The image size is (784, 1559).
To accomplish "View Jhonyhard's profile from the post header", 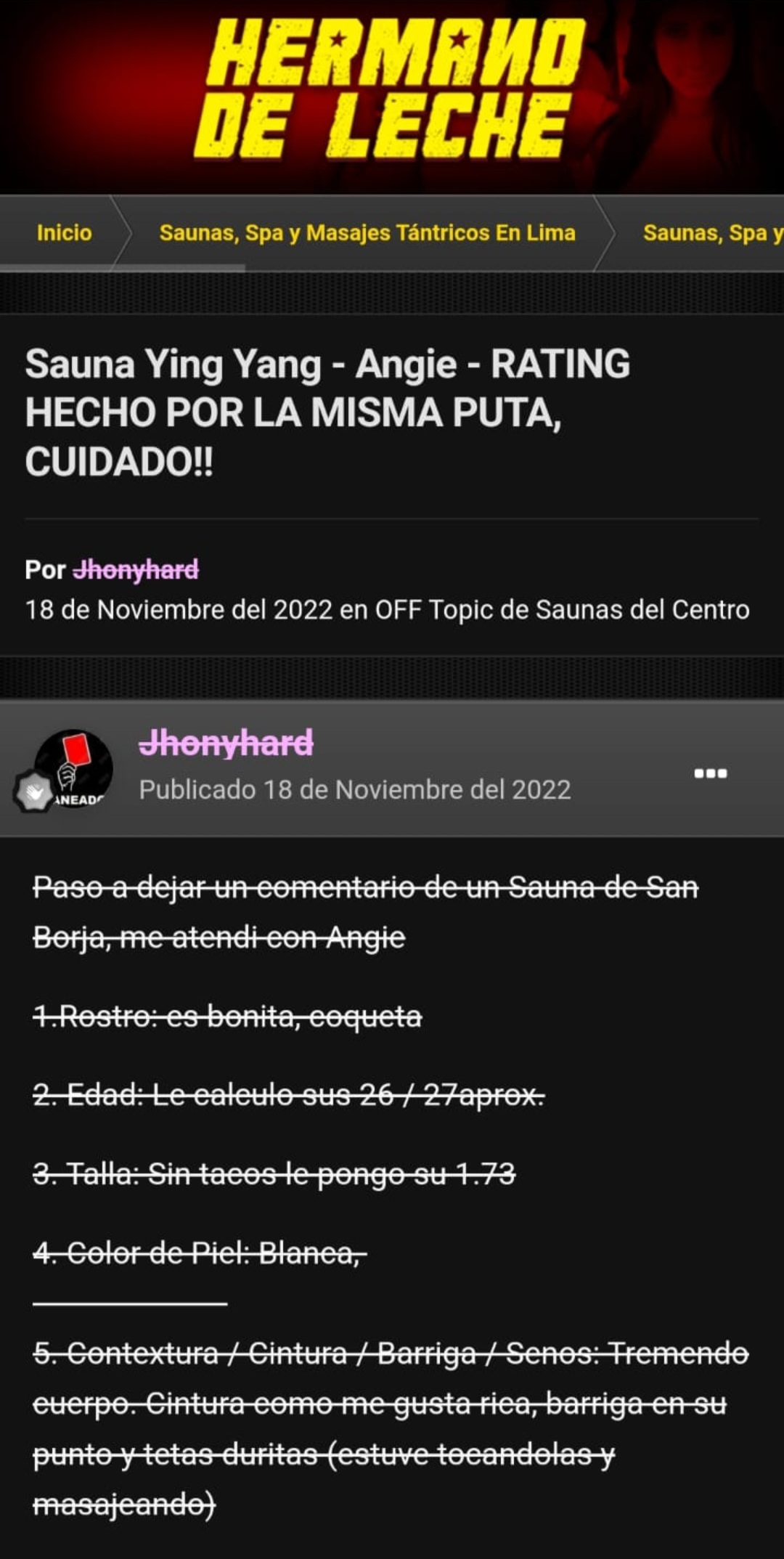I will 226,743.
